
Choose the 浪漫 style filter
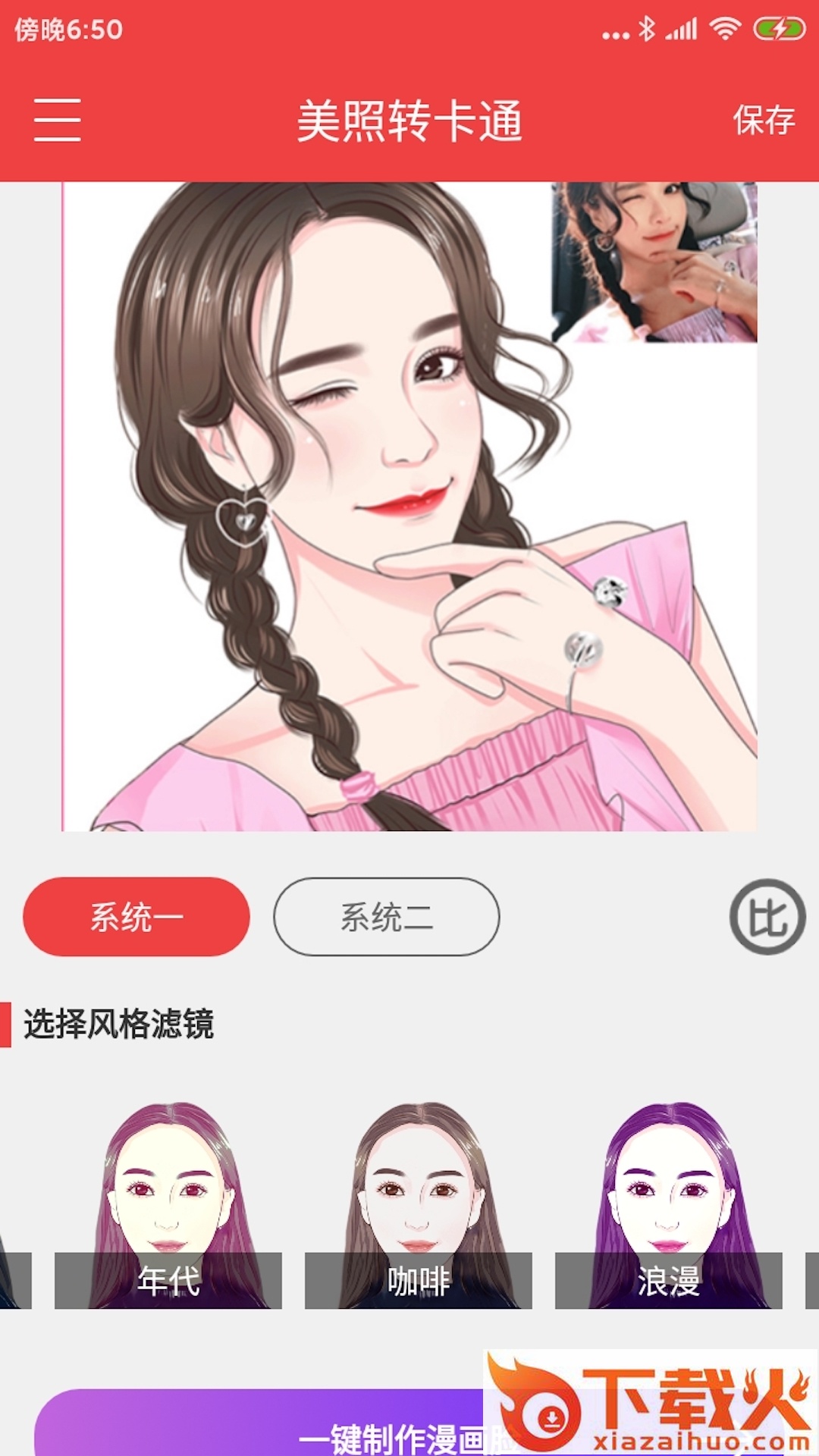pos(668,1206)
